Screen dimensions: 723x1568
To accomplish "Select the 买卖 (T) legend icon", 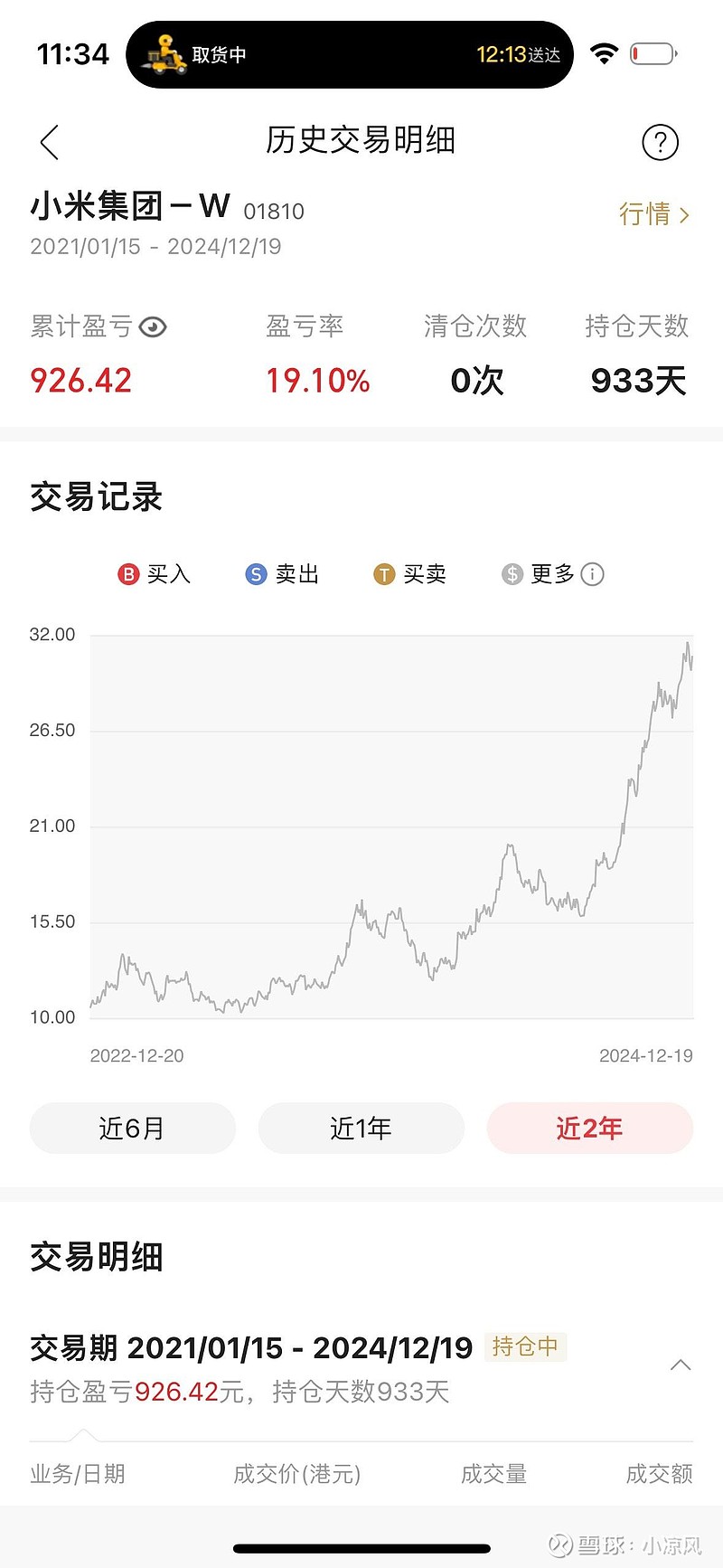I will click(383, 574).
